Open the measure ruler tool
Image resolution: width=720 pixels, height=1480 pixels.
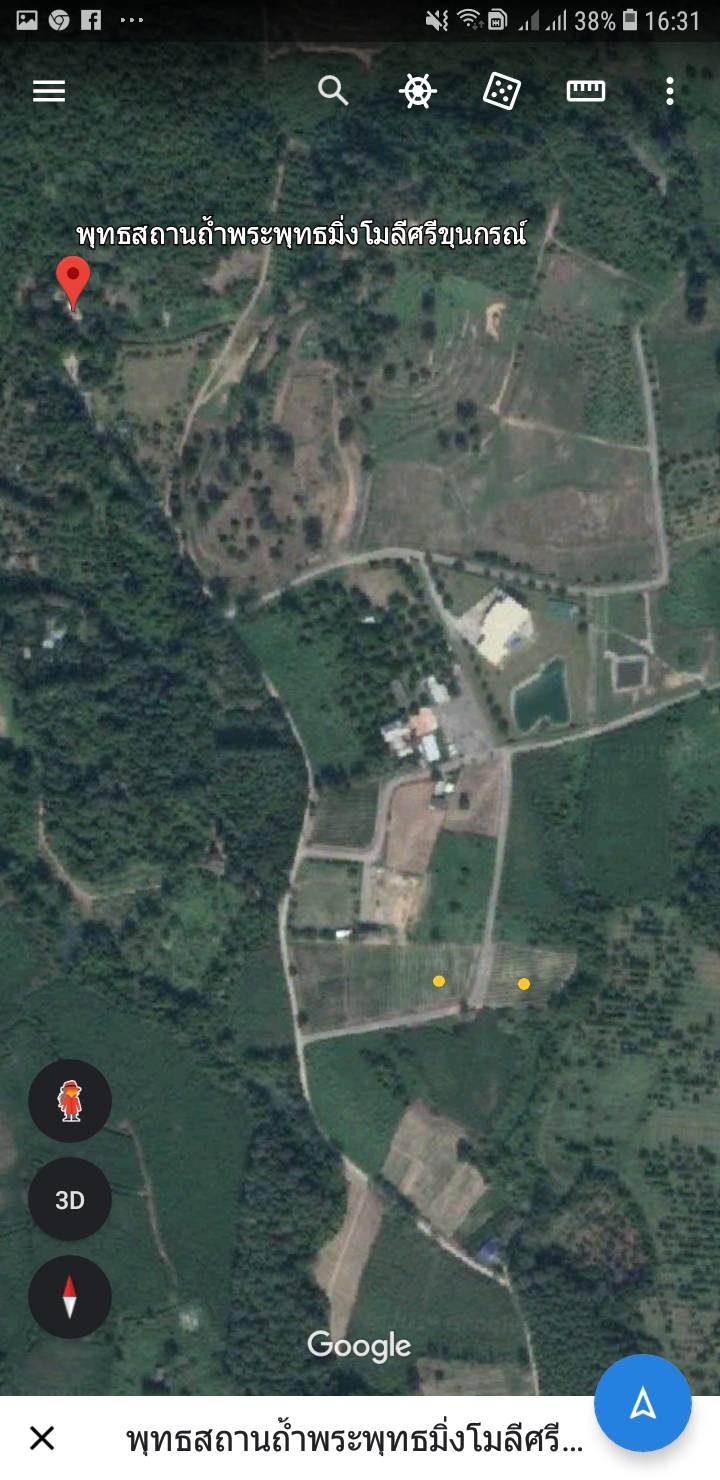coord(586,91)
